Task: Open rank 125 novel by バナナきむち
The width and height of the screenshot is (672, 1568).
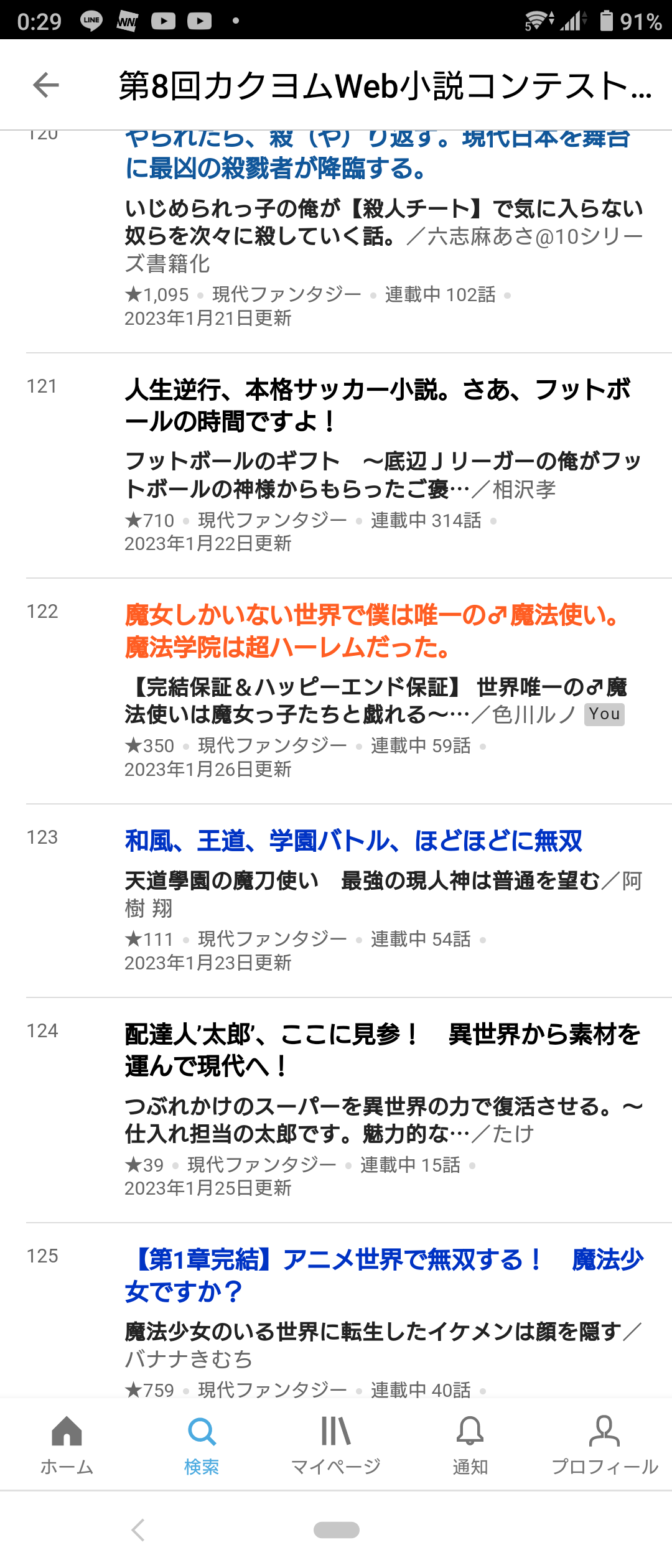Action: click(x=383, y=1276)
